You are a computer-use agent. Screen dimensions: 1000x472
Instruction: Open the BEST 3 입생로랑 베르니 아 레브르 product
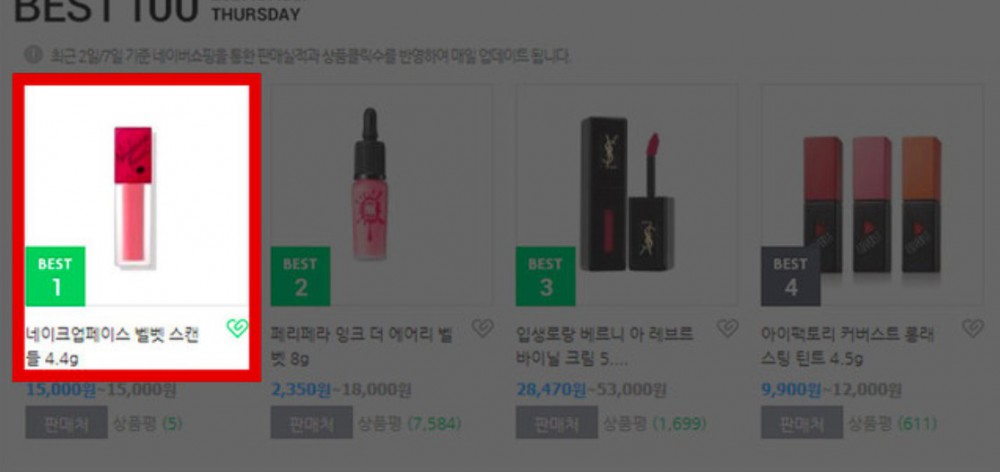626,190
